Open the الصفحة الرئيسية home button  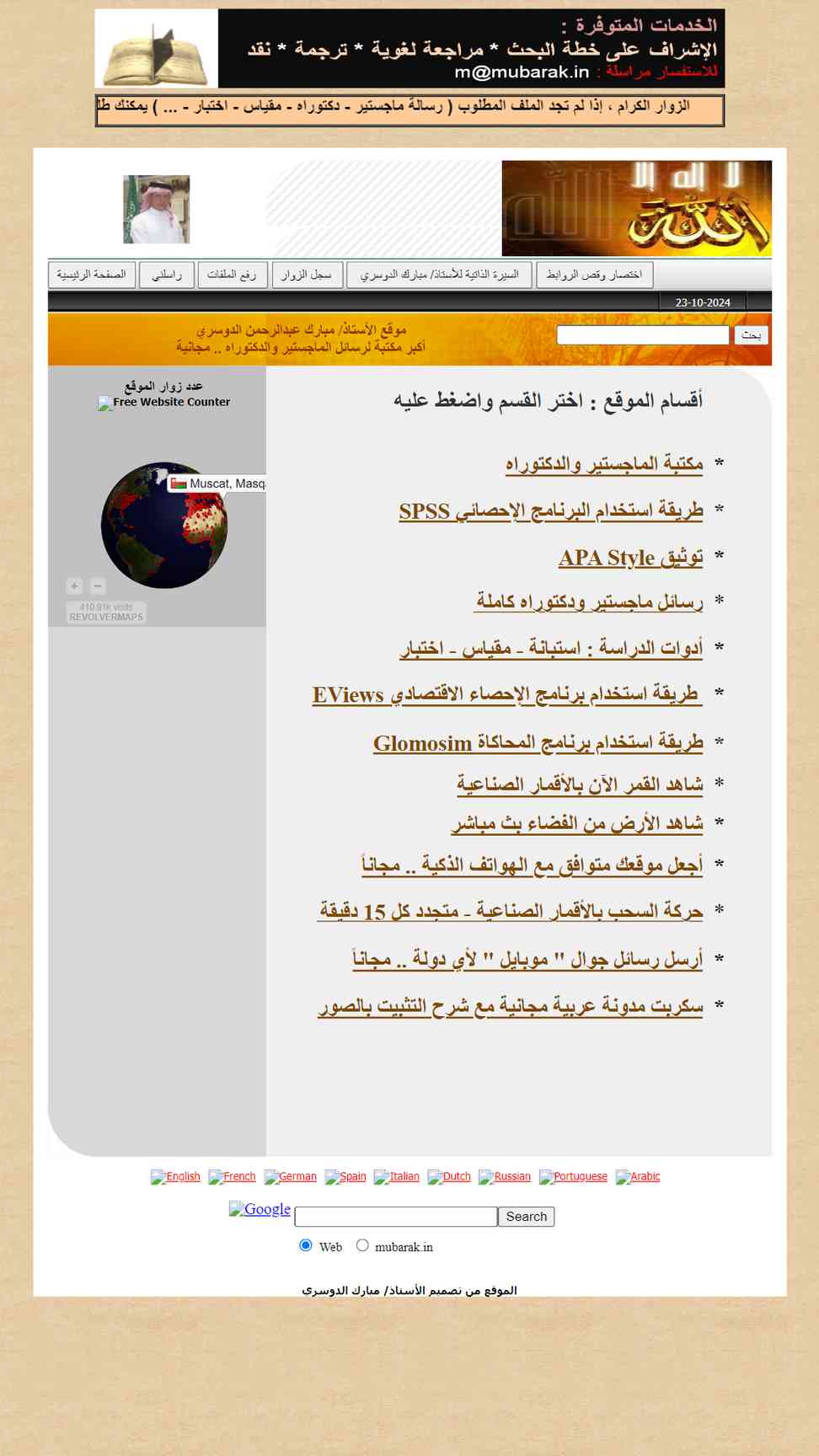click(x=92, y=275)
